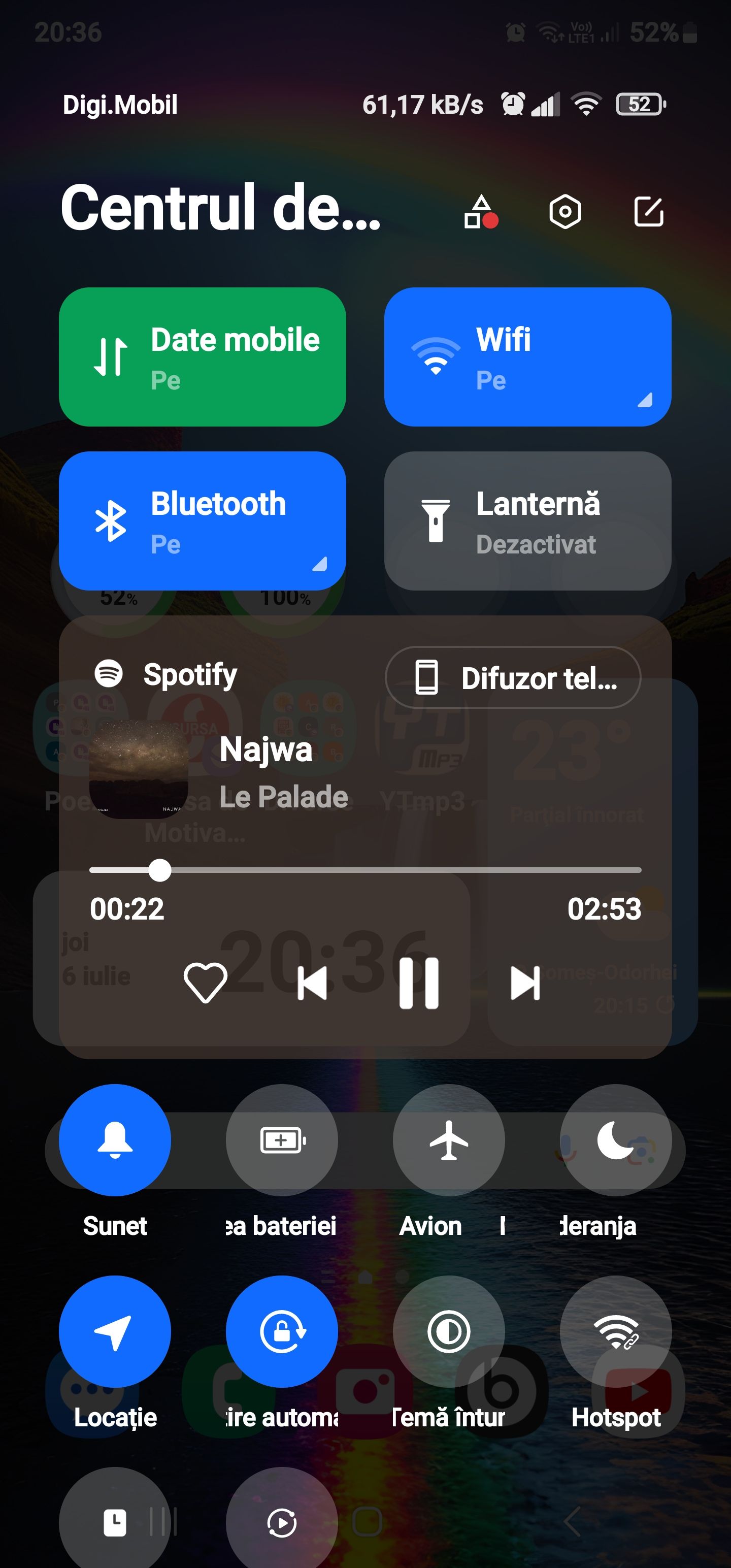Open settings via the gear icon
Viewport: 731px width, 1568px height.
566,212
